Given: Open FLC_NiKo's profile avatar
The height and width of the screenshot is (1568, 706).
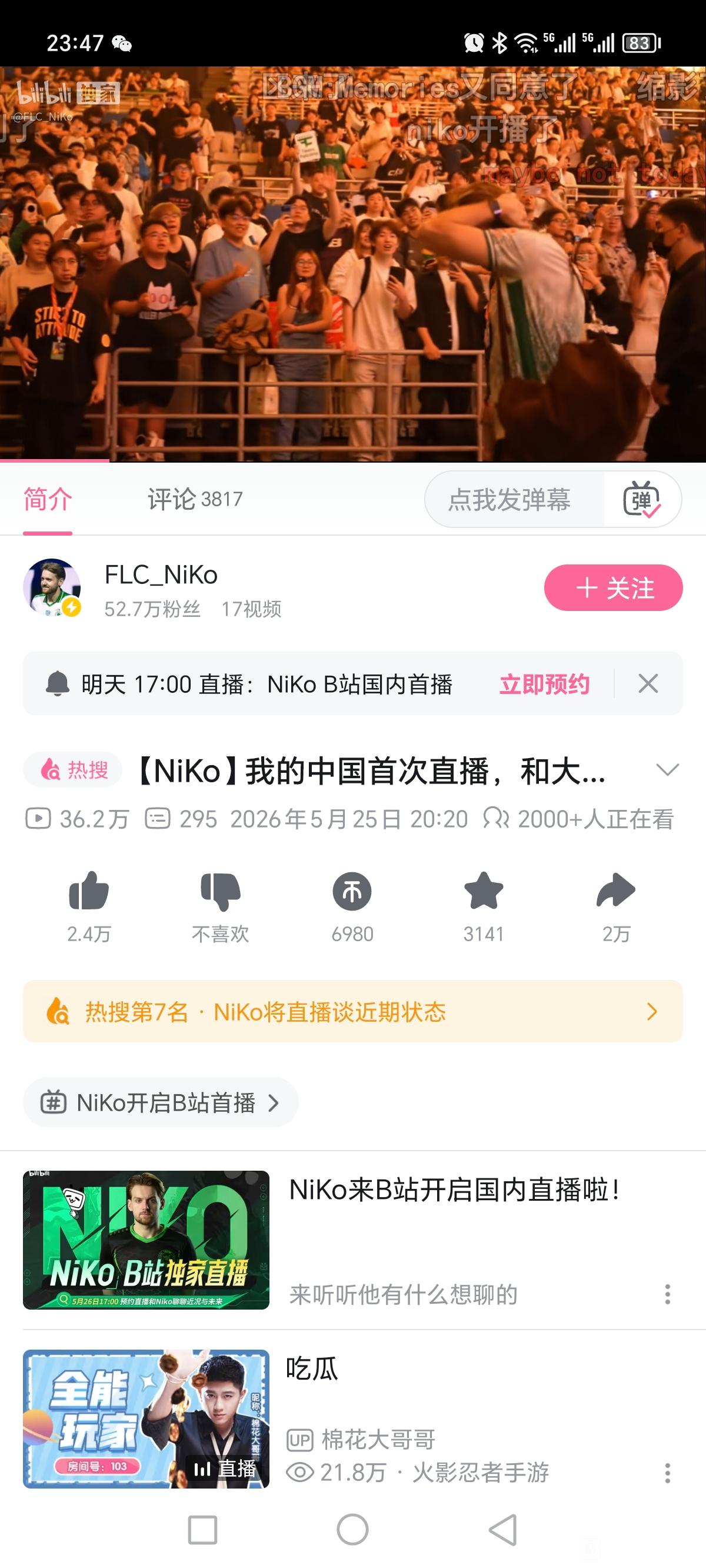Looking at the screenshot, I should click(x=52, y=587).
